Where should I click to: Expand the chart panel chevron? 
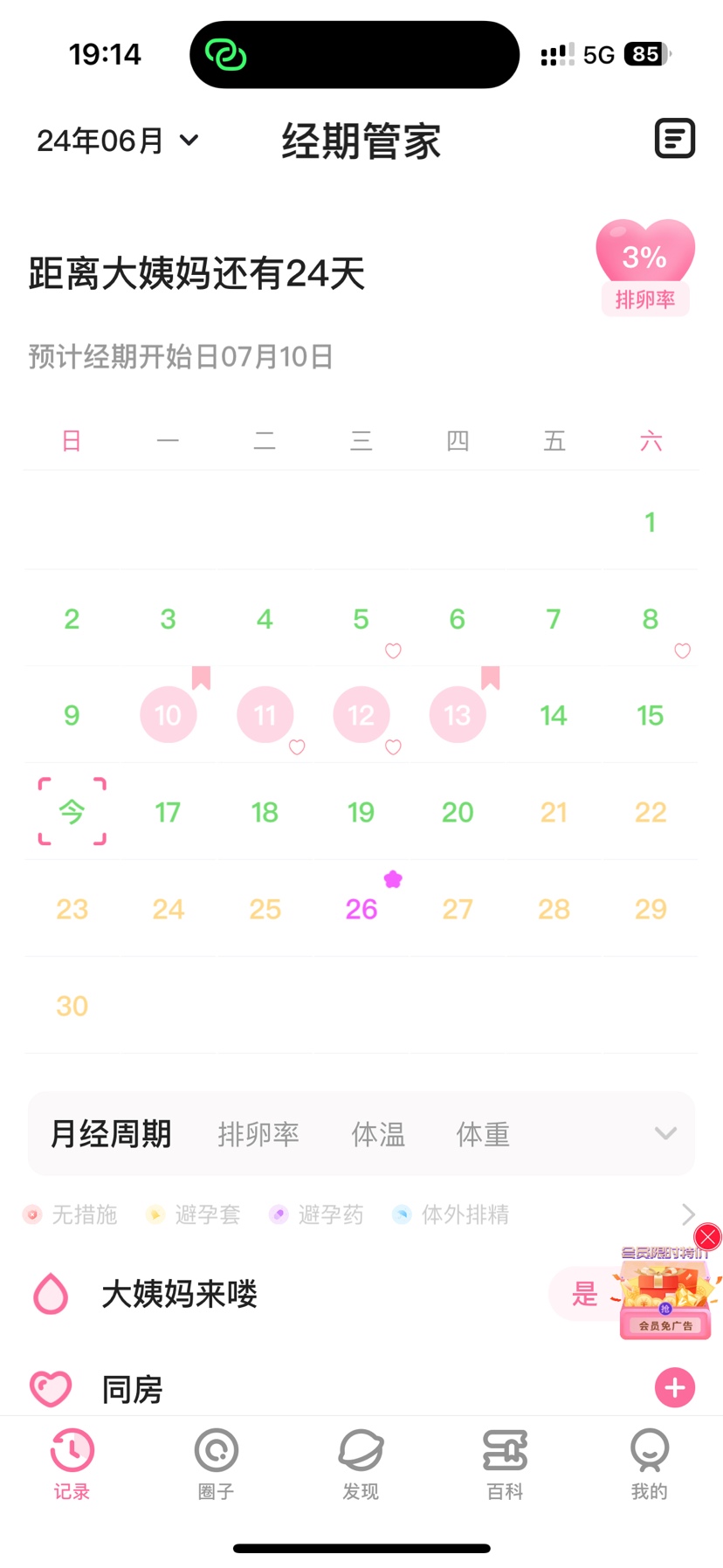[x=665, y=1133]
